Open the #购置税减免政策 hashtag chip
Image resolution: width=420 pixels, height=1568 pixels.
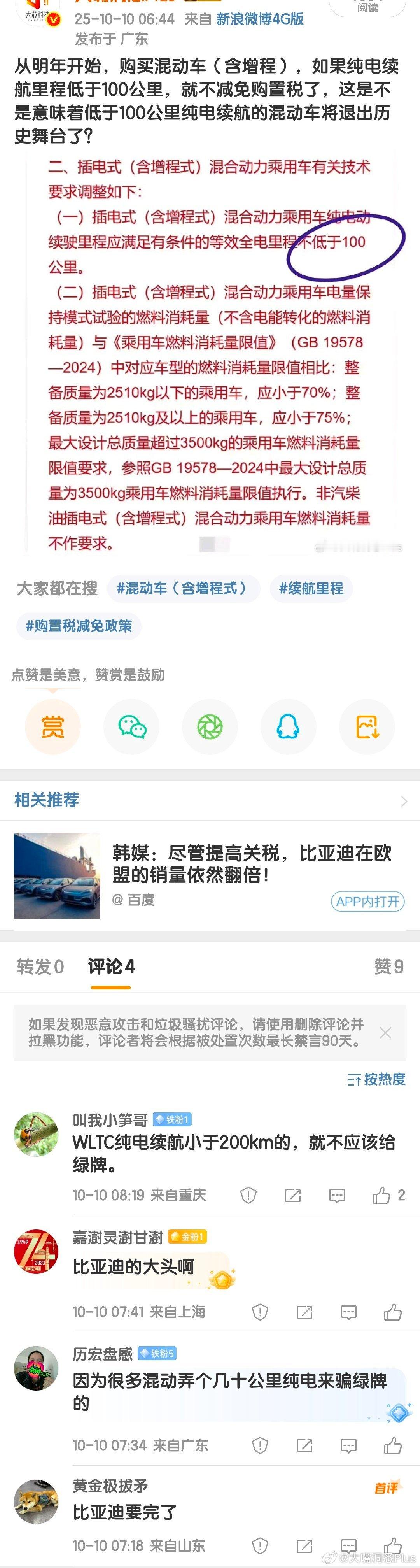point(79,626)
